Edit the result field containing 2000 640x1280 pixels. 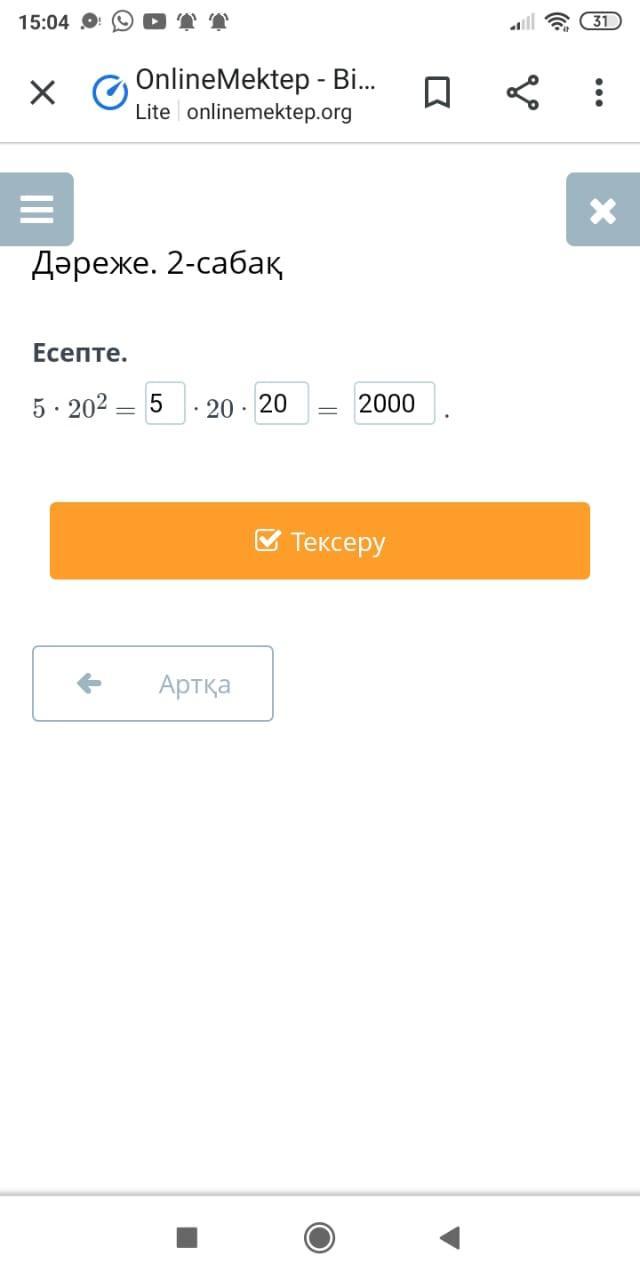tap(394, 404)
